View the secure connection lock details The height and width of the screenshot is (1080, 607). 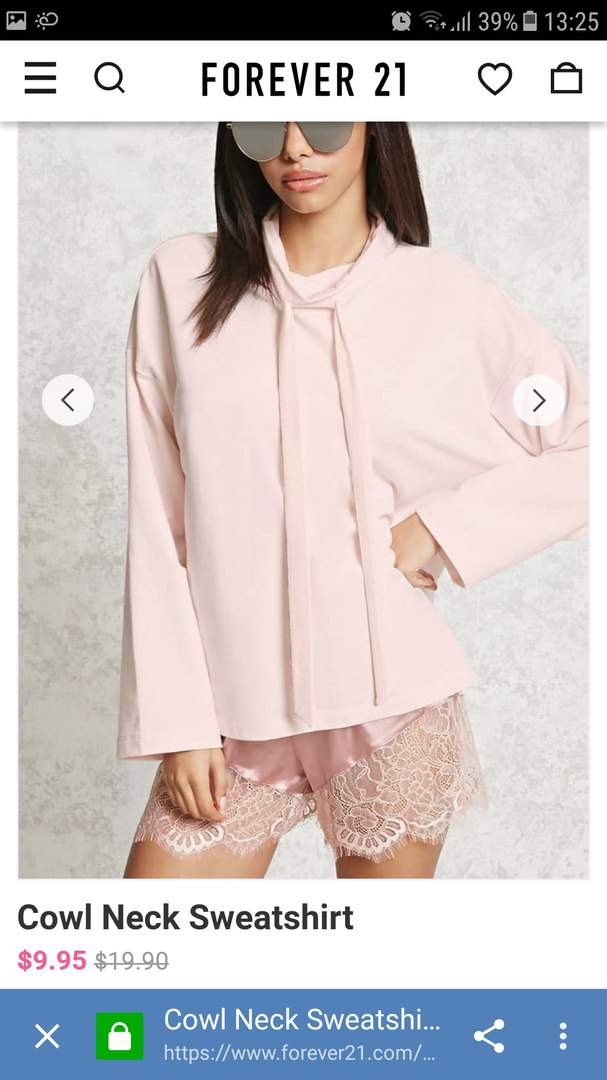click(x=120, y=1036)
